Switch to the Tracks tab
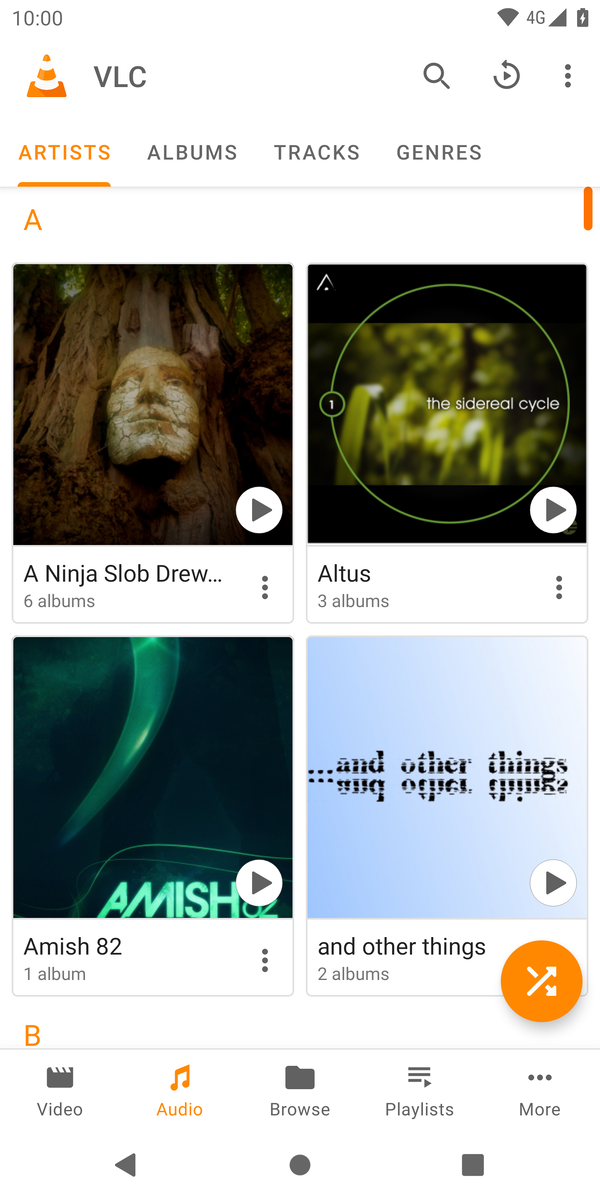Image resolution: width=600 pixels, height=1200 pixels. [x=317, y=153]
